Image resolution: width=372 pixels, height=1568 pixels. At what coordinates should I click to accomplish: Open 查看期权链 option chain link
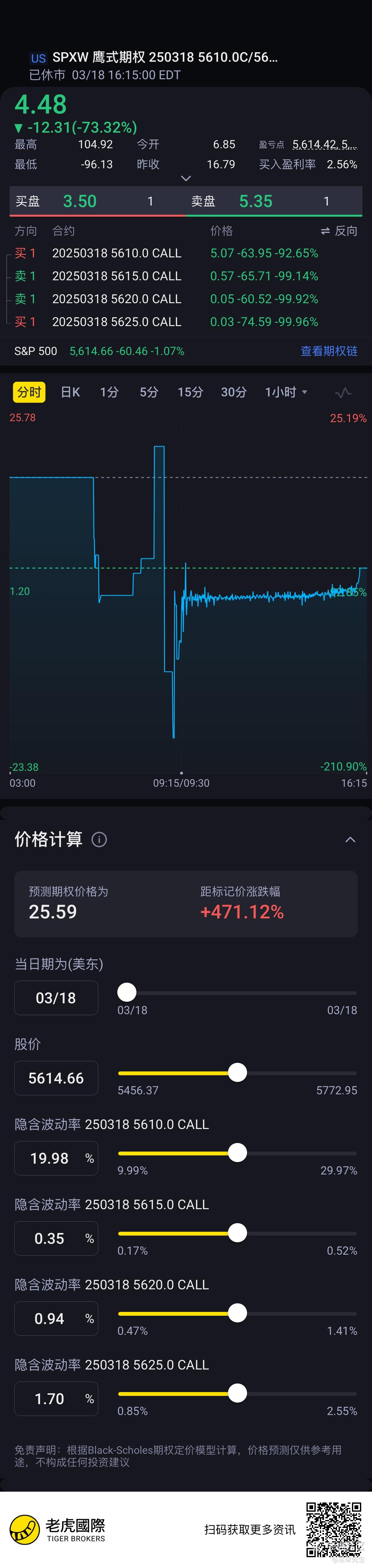(329, 351)
